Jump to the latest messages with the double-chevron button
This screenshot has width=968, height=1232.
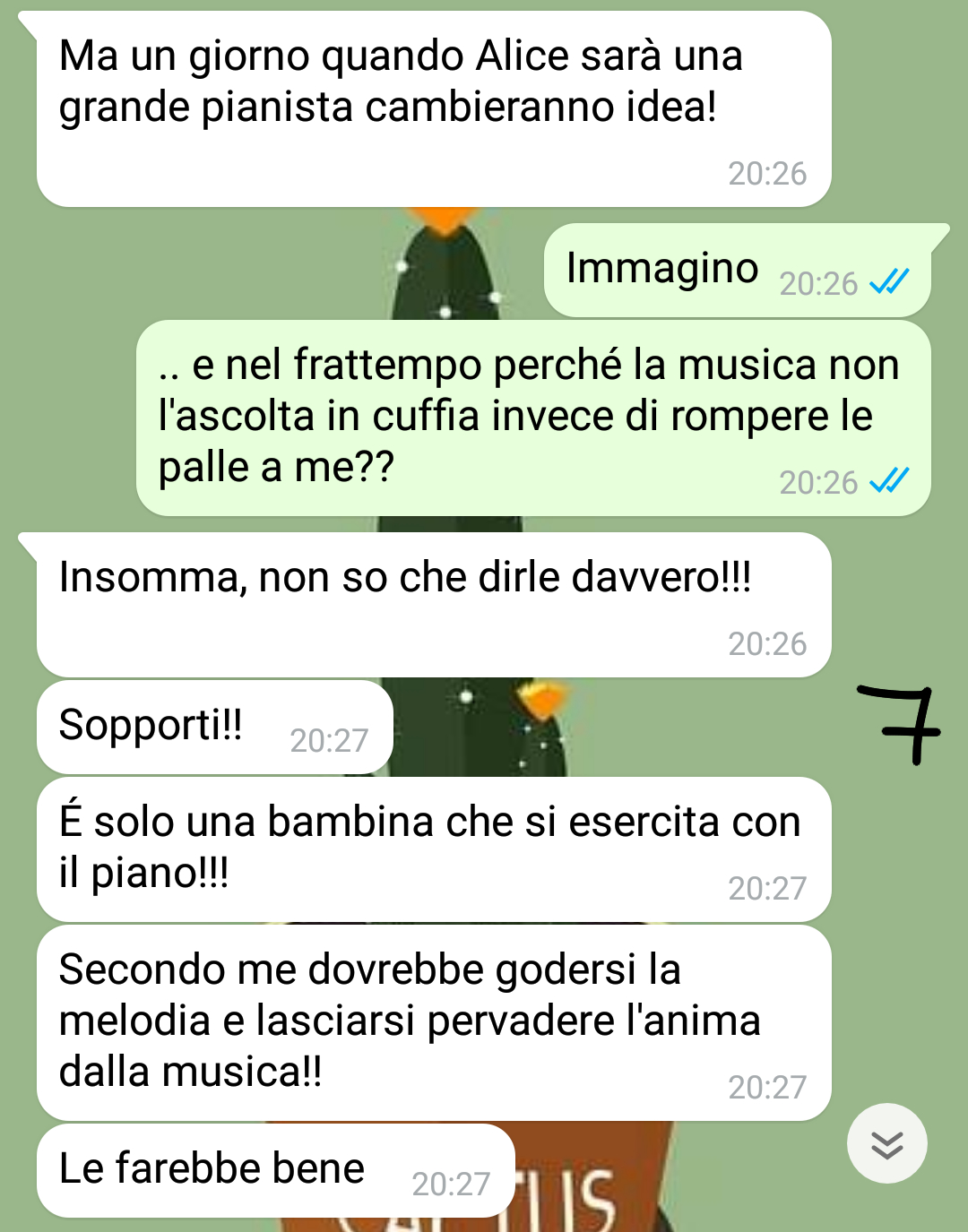pyautogui.click(x=886, y=1143)
